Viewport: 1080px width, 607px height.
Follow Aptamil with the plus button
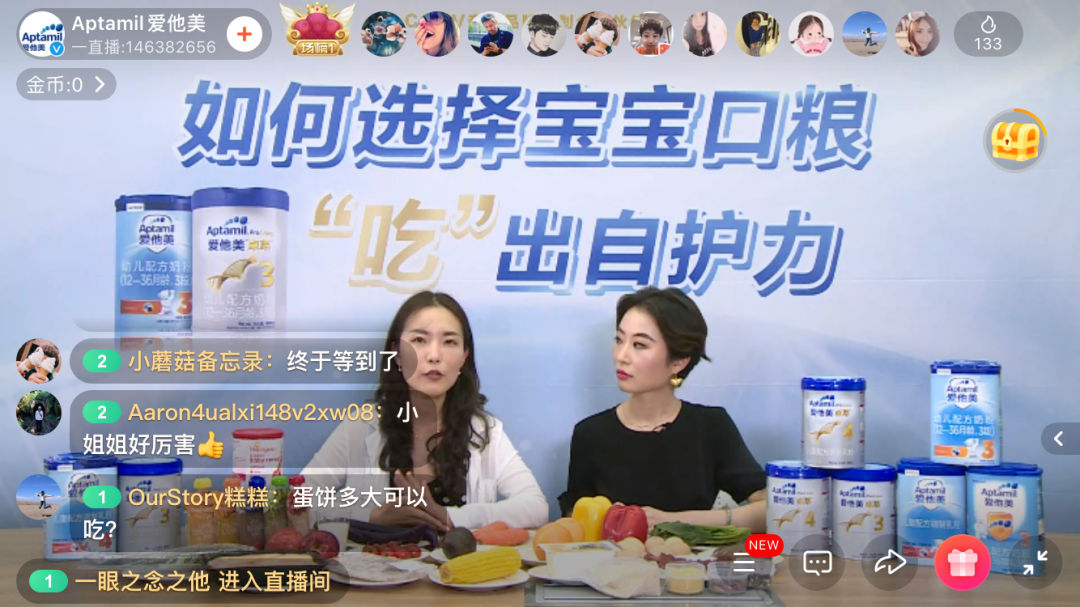point(245,35)
